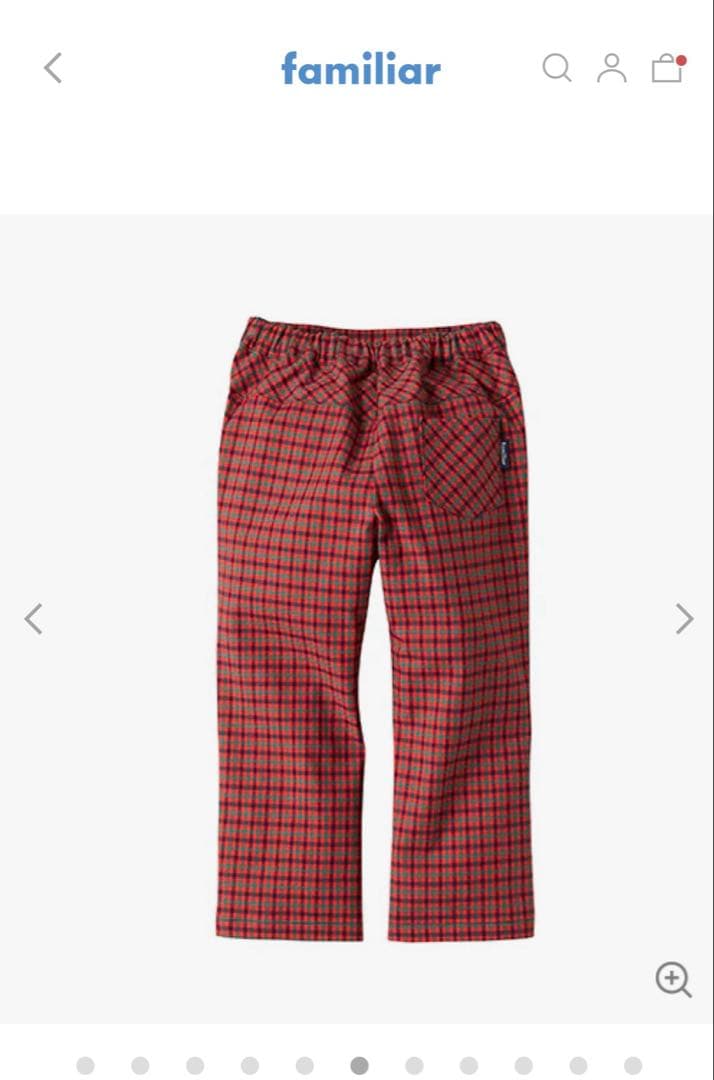Go back using the top-left arrow
This screenshot has width=714, height=1080.
[x=53, y=68]
